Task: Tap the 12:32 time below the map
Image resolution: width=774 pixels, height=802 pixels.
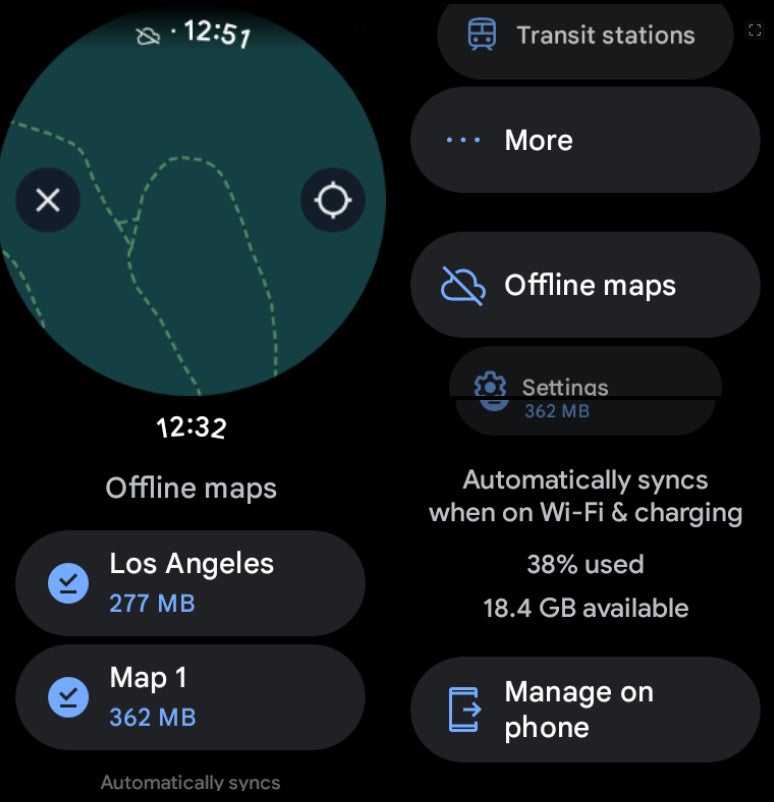Action: click(190, 427)
